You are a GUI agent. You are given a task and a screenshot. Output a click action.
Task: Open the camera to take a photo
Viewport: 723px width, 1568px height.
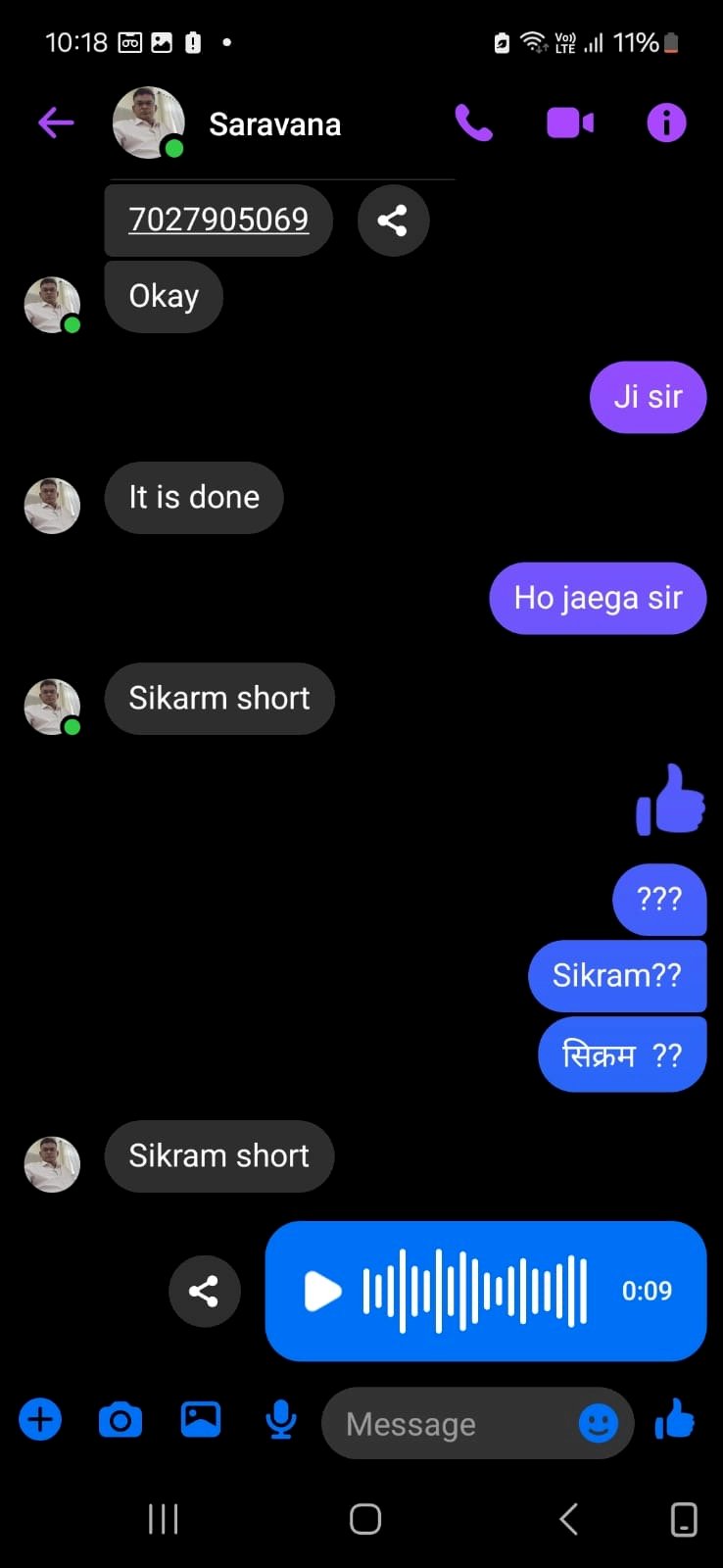click(x=120, y=1420)
